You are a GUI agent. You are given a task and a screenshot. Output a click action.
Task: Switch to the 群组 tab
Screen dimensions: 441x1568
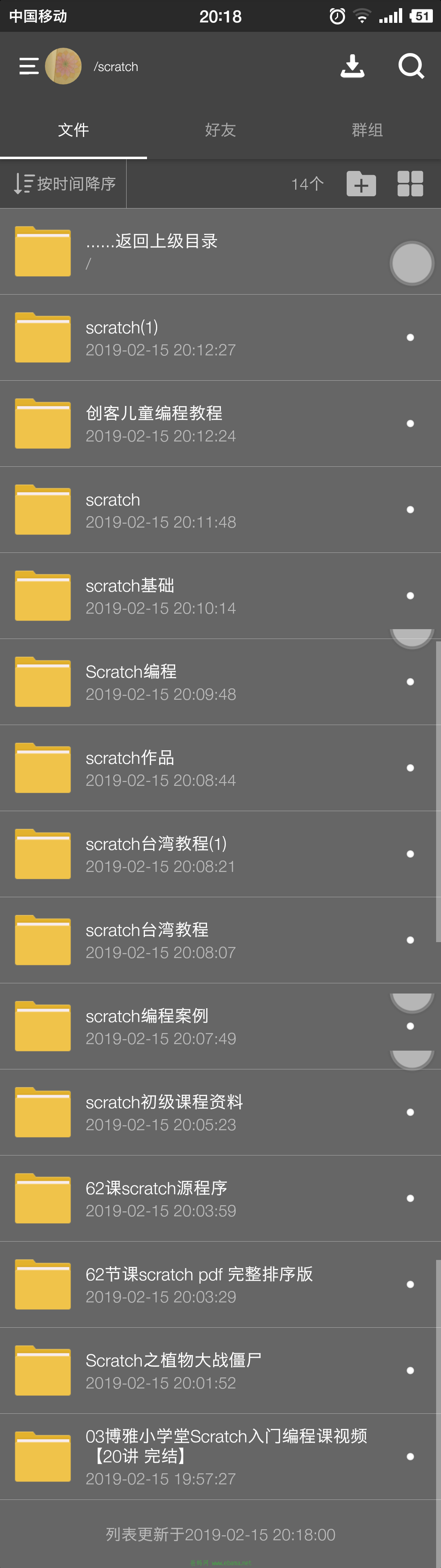(x=367, y=130)
